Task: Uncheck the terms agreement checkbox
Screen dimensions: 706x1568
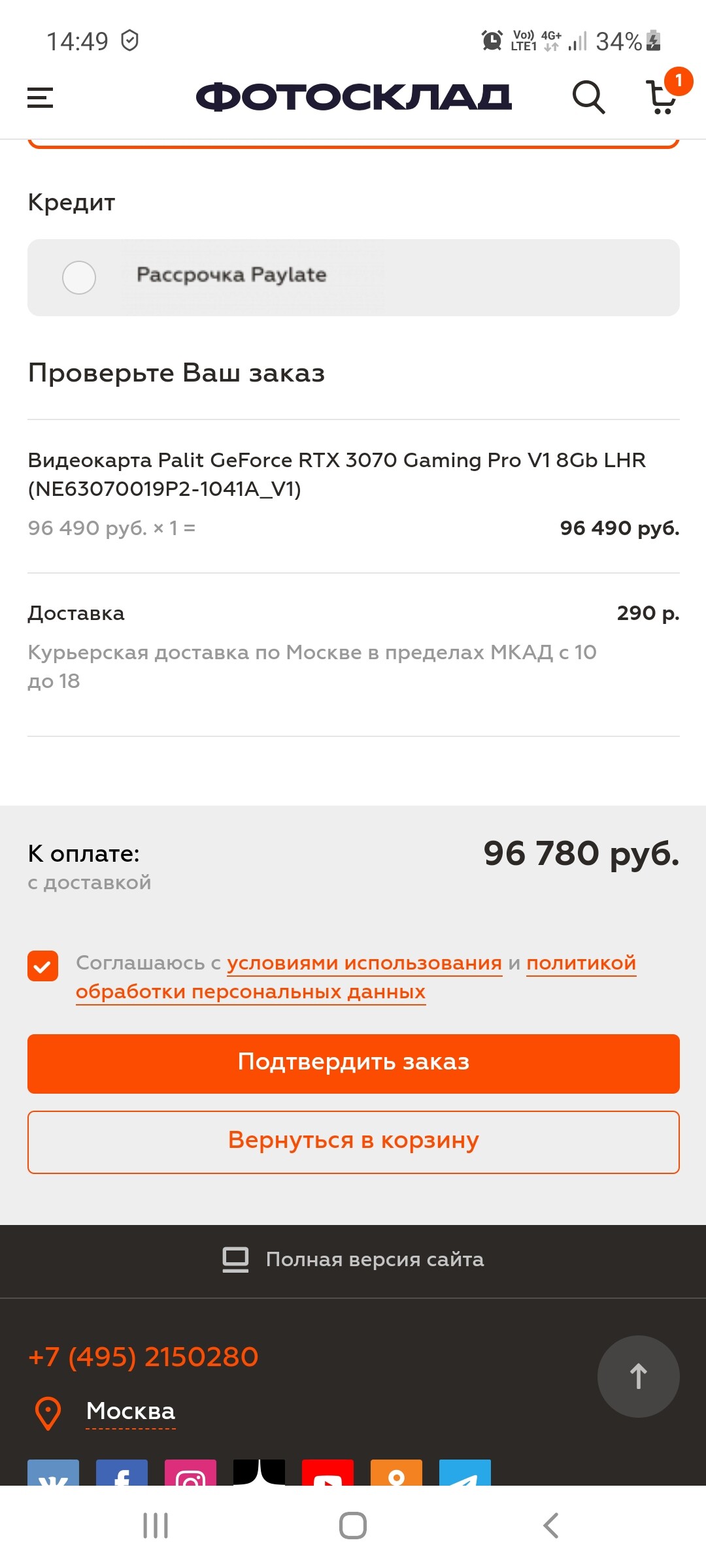Action: click(x=43, y=966)
